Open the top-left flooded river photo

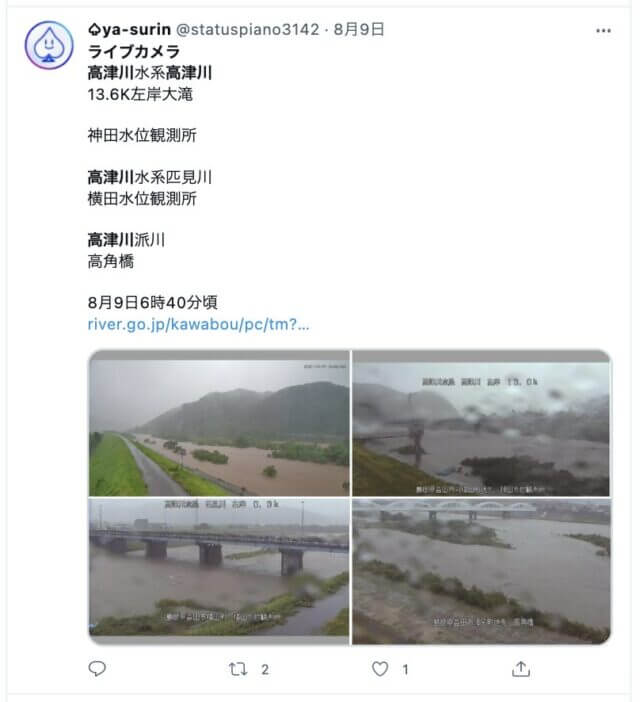pos(219,424)
